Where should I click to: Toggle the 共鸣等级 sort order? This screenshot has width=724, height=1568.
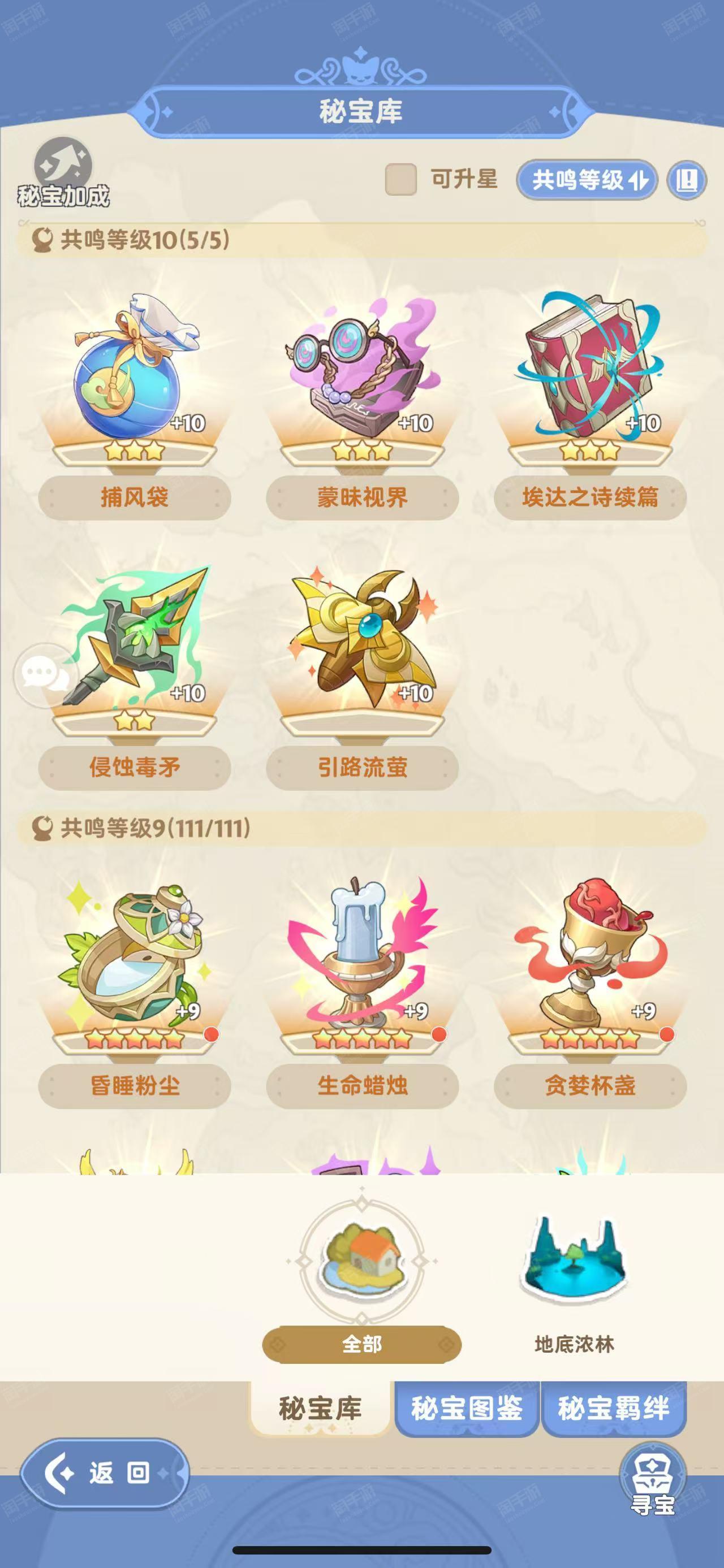587,180
